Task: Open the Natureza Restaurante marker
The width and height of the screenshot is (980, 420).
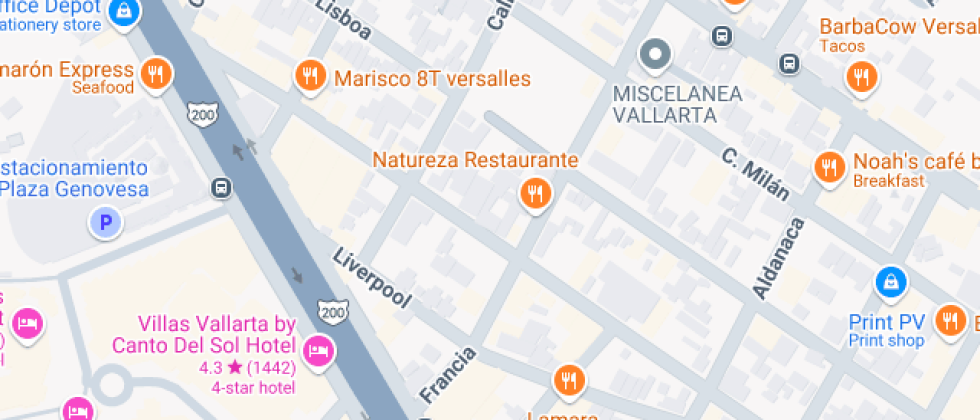Action: point(536,193)
